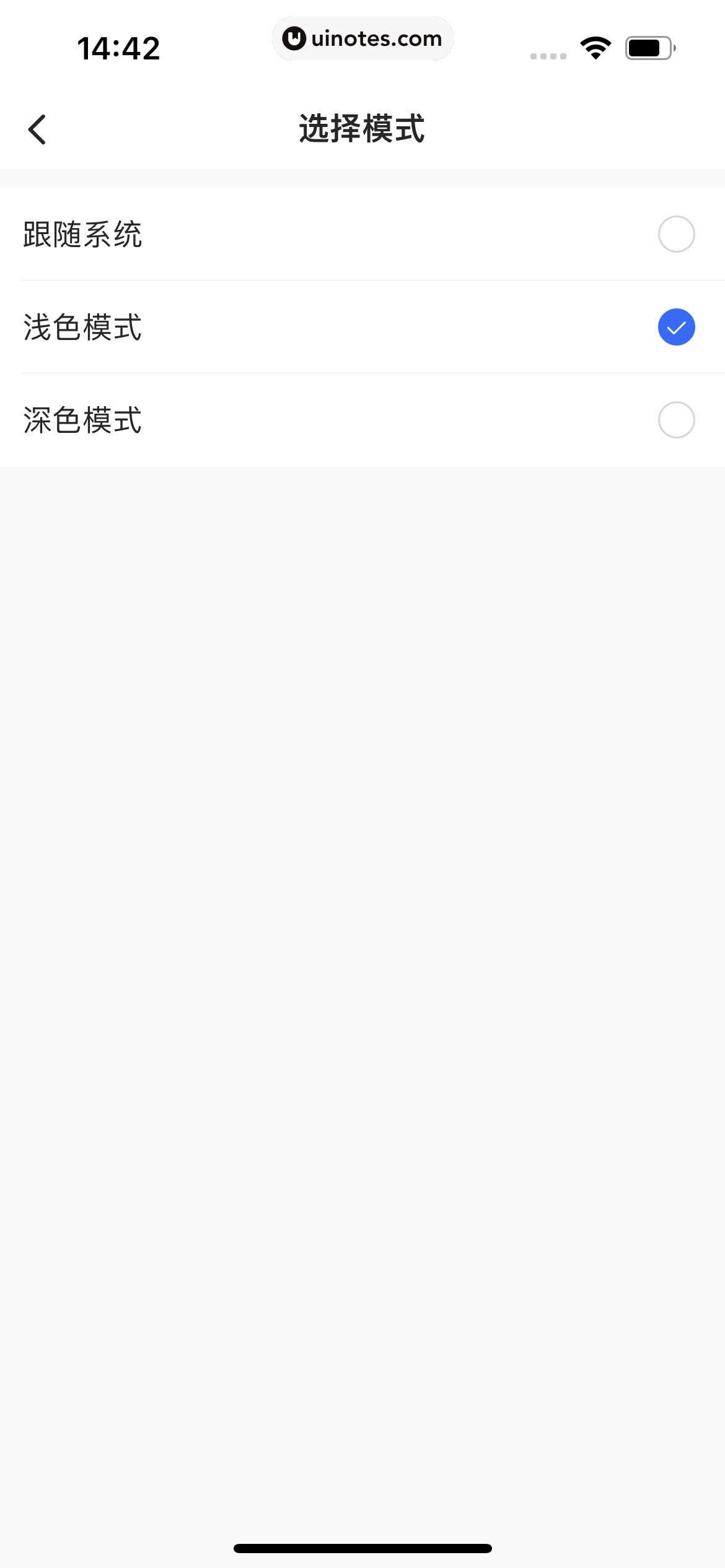Switch to follow system theme option
Image resolution: width=725 pixels, height=1568 pixels.
click(x=676, y=233)
